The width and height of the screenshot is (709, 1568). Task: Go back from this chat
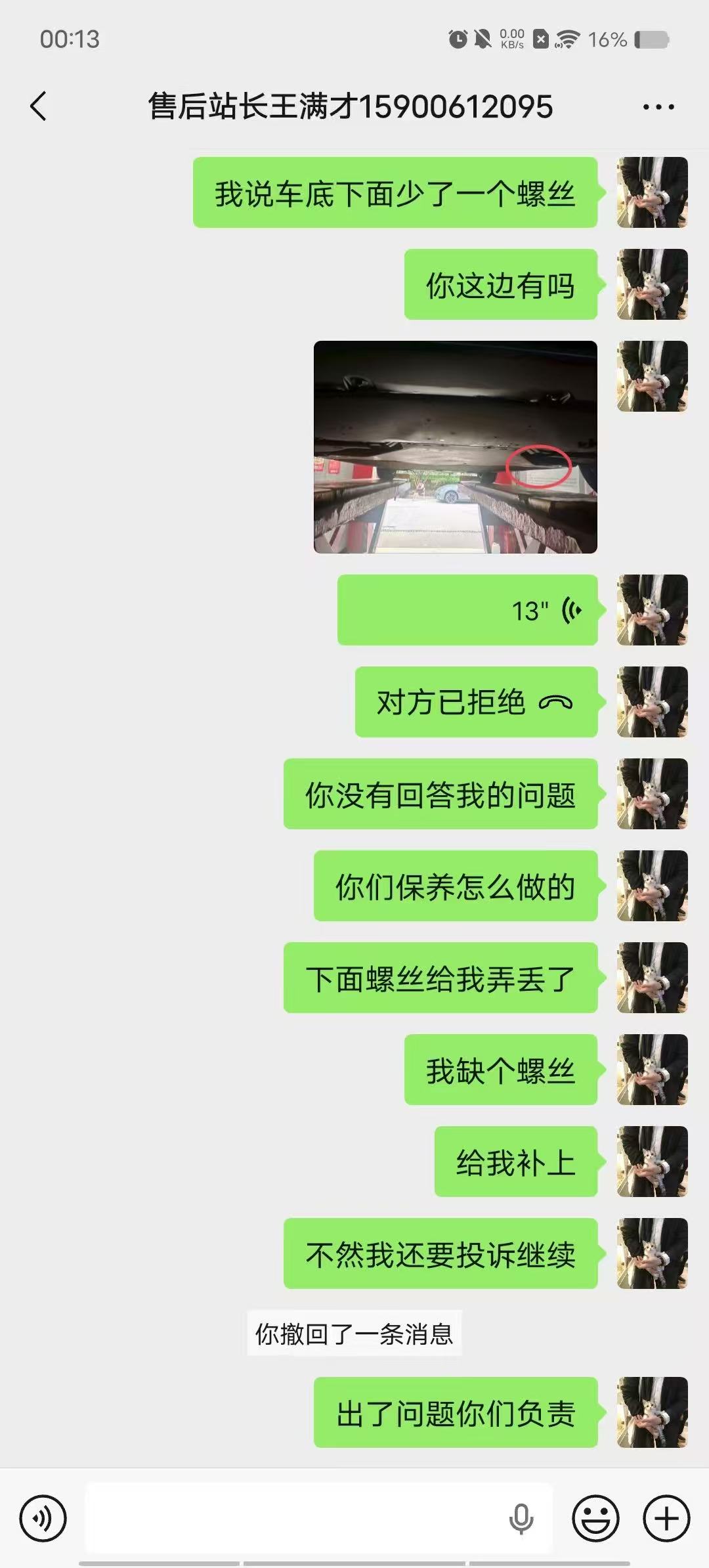39,106
